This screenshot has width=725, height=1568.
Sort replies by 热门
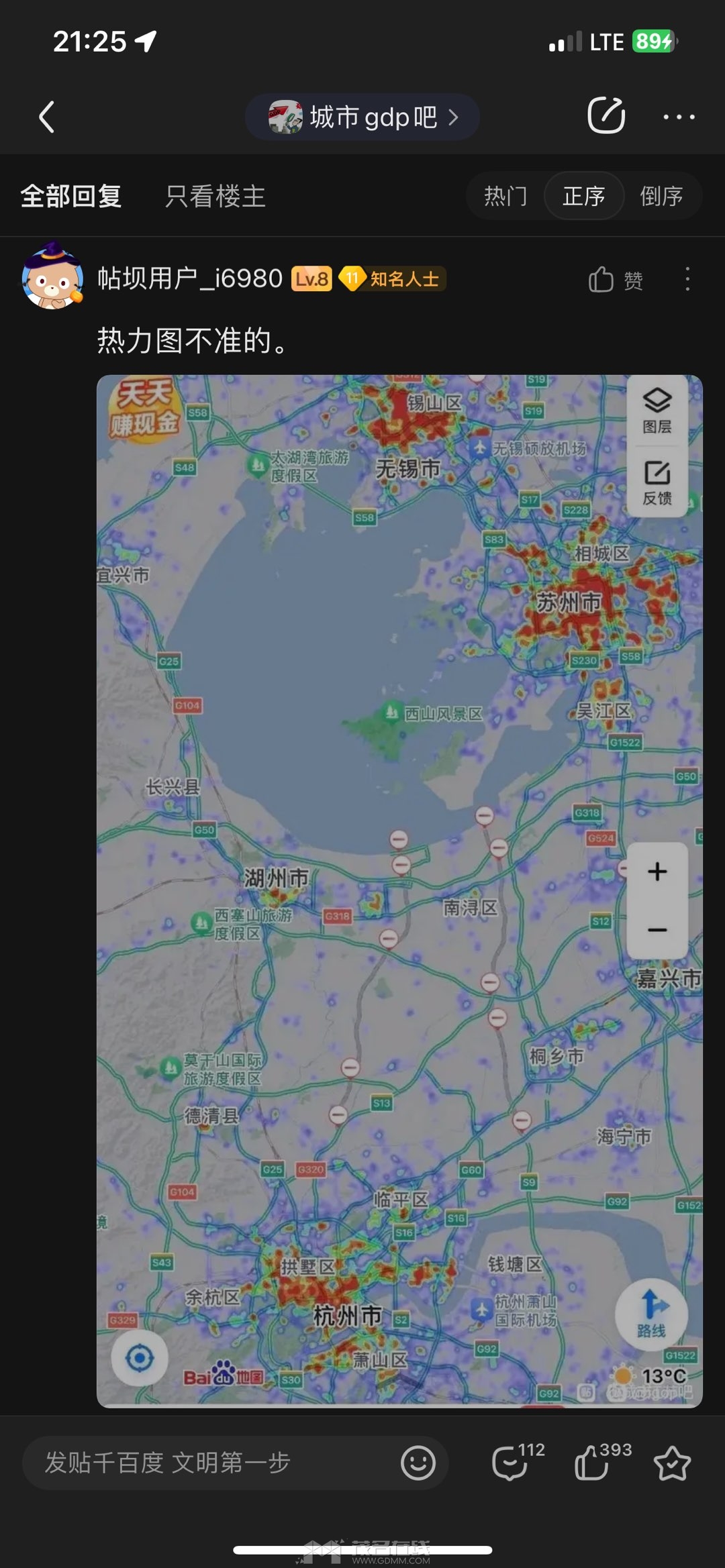(x=505, y=197)
